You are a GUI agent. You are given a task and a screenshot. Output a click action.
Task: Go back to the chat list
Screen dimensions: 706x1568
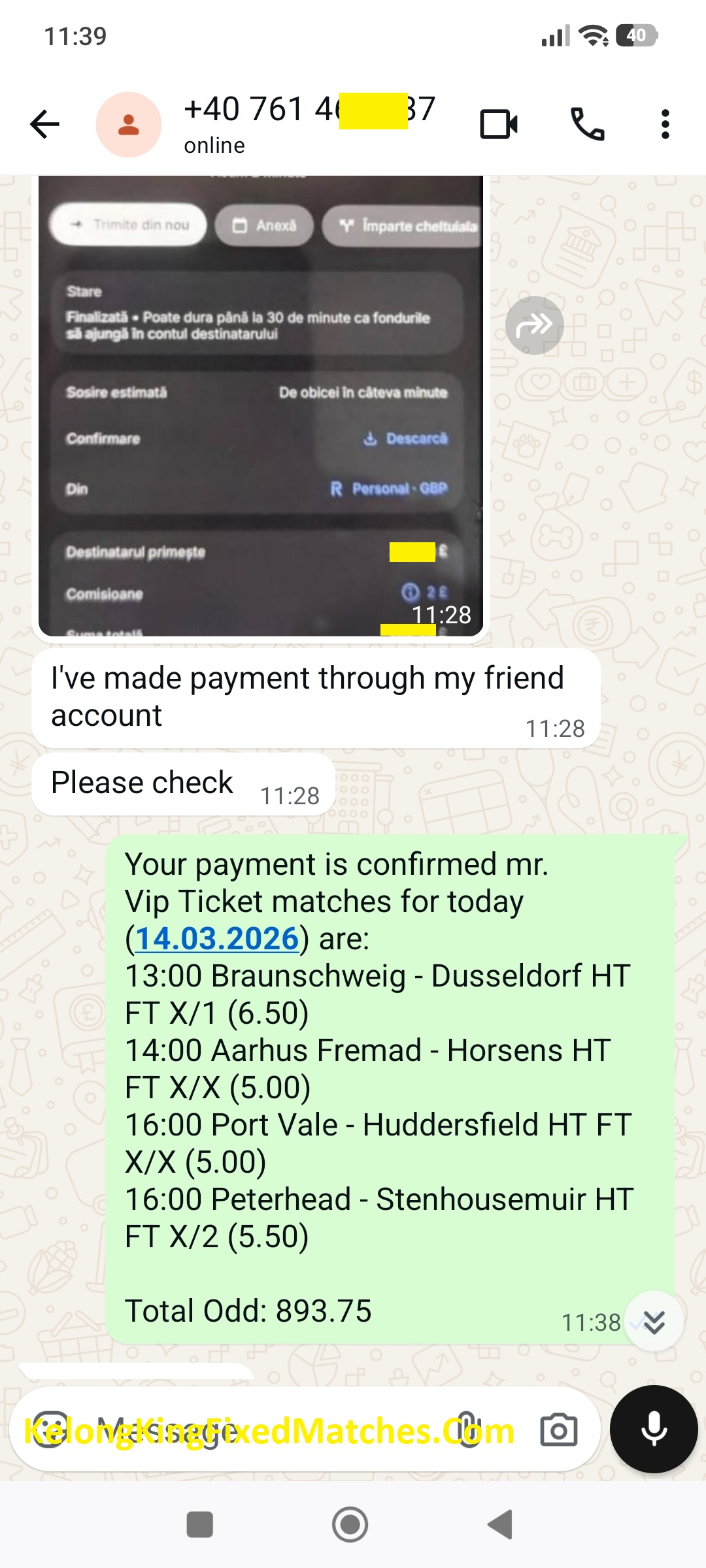click(44, 124)
